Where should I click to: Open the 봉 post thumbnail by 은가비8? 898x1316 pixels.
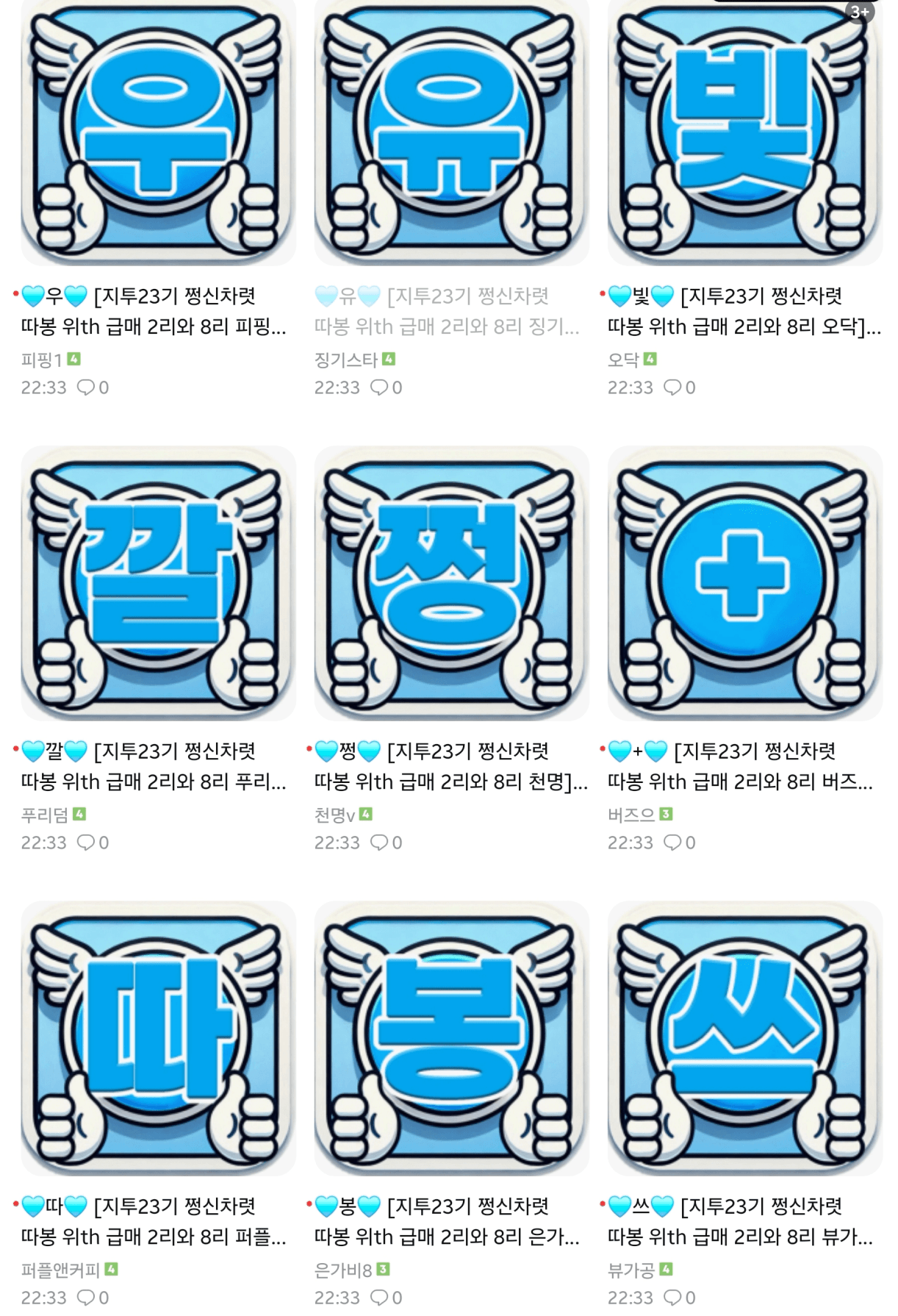(451, 1038)
